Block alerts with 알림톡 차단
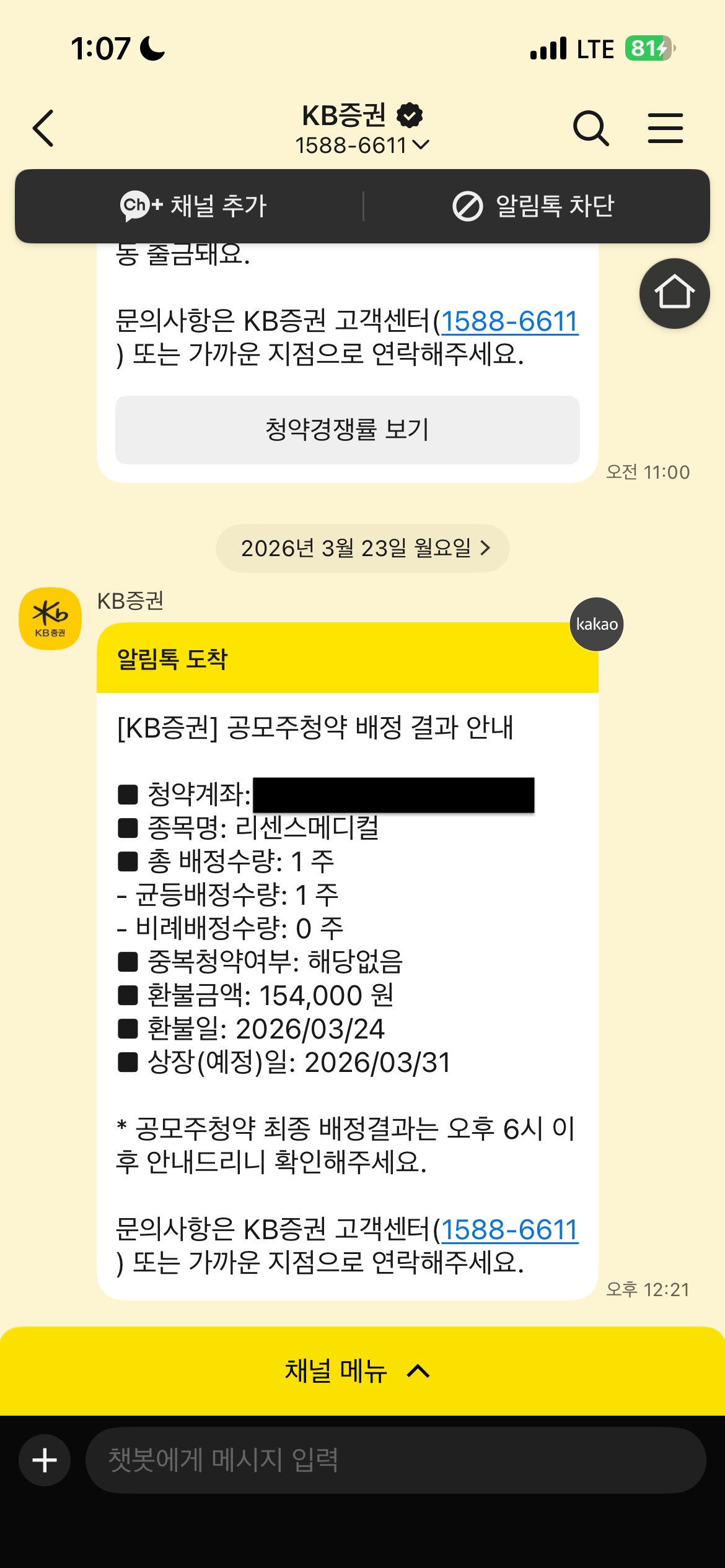 [x=533, y=206]
